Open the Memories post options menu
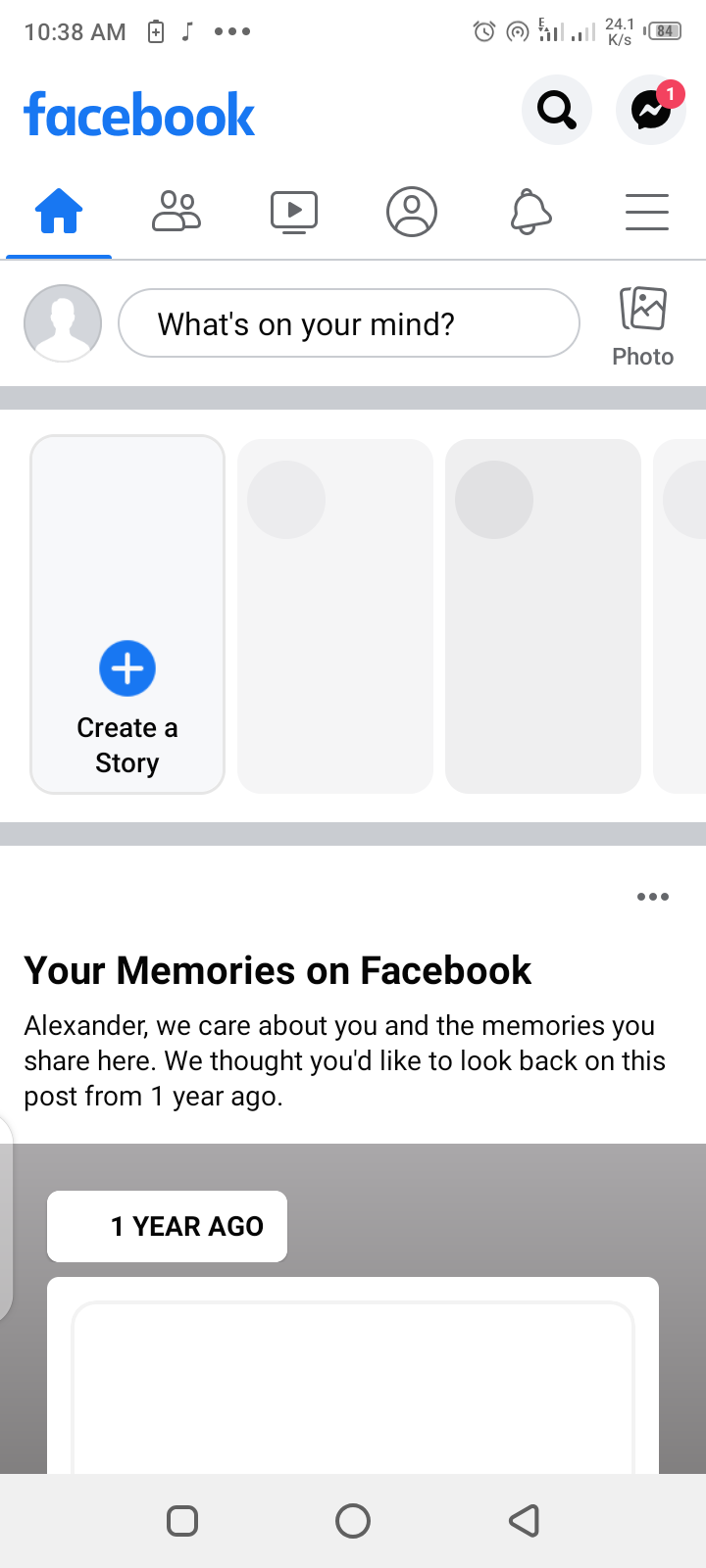This screenshot has height=1568, width=706. [x=653, y=897]
